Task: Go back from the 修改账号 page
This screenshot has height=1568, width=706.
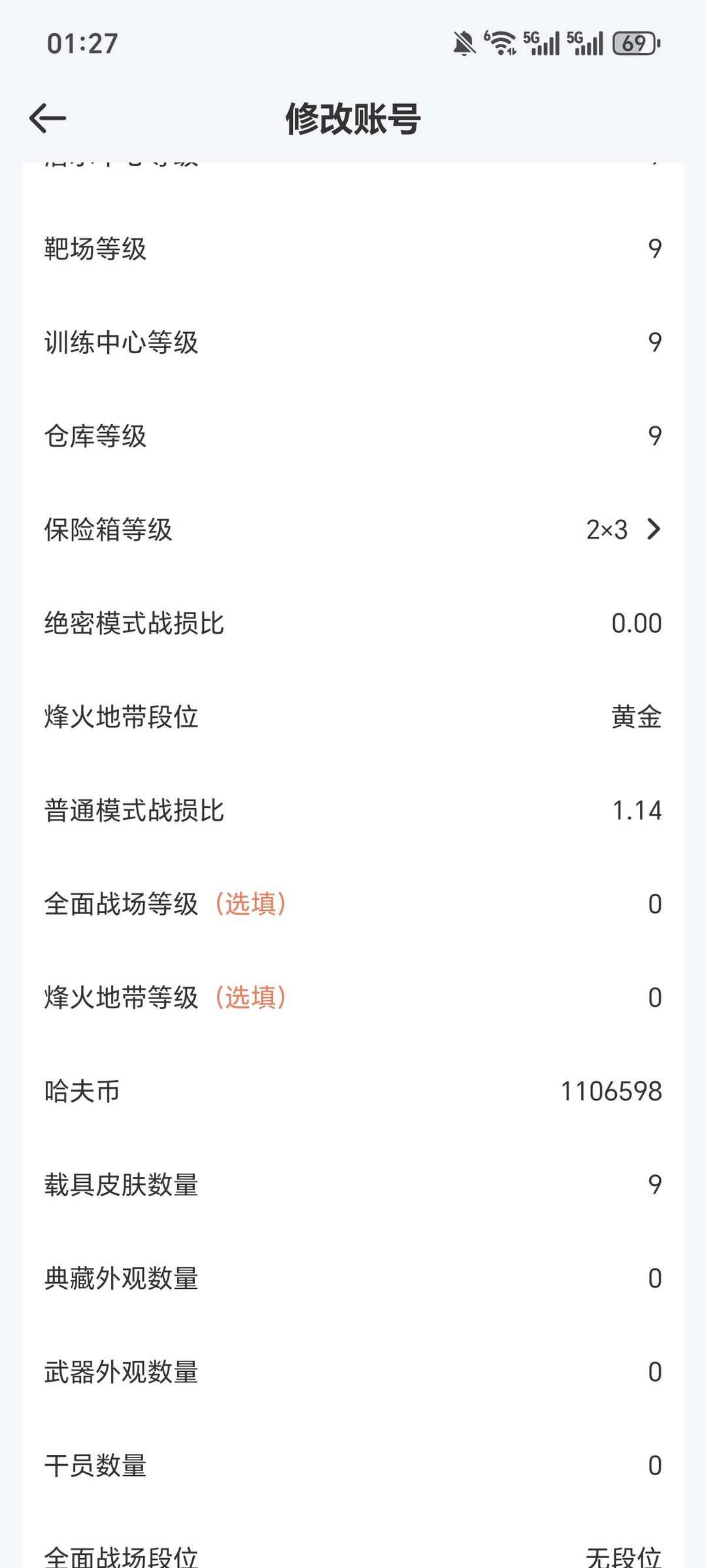Action: tap(48, 118)
